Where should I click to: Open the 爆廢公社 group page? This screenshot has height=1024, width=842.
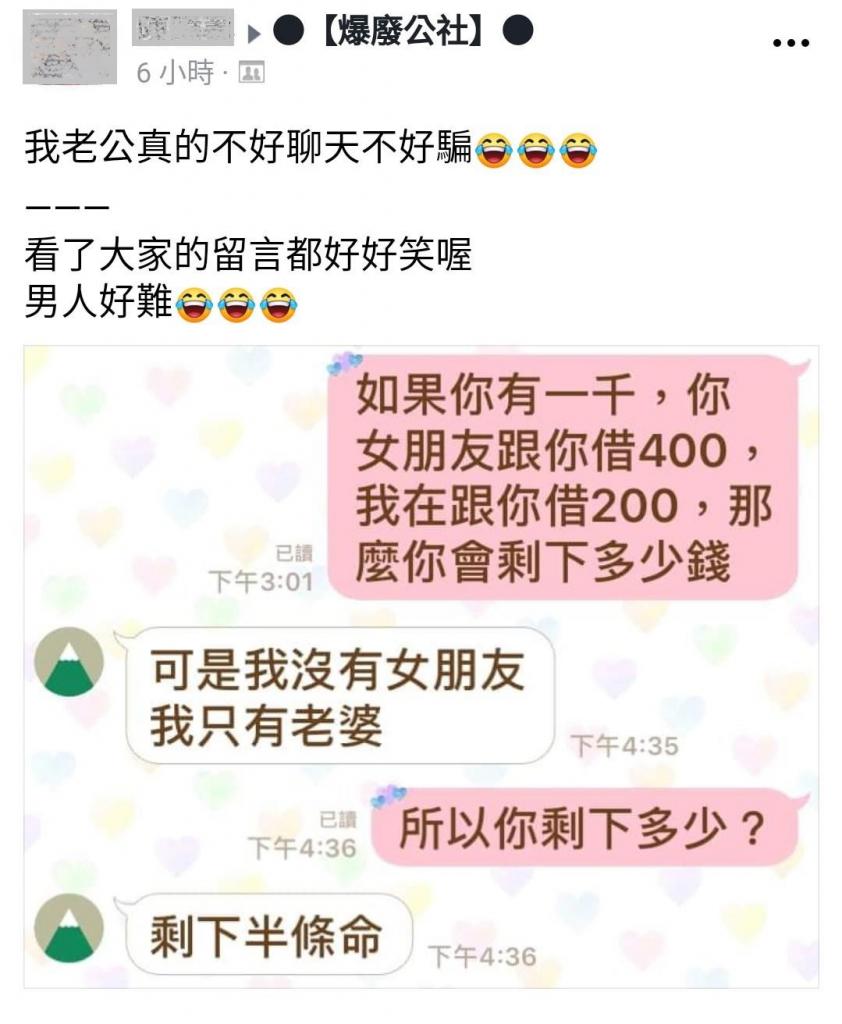click(x=405, y=31)
